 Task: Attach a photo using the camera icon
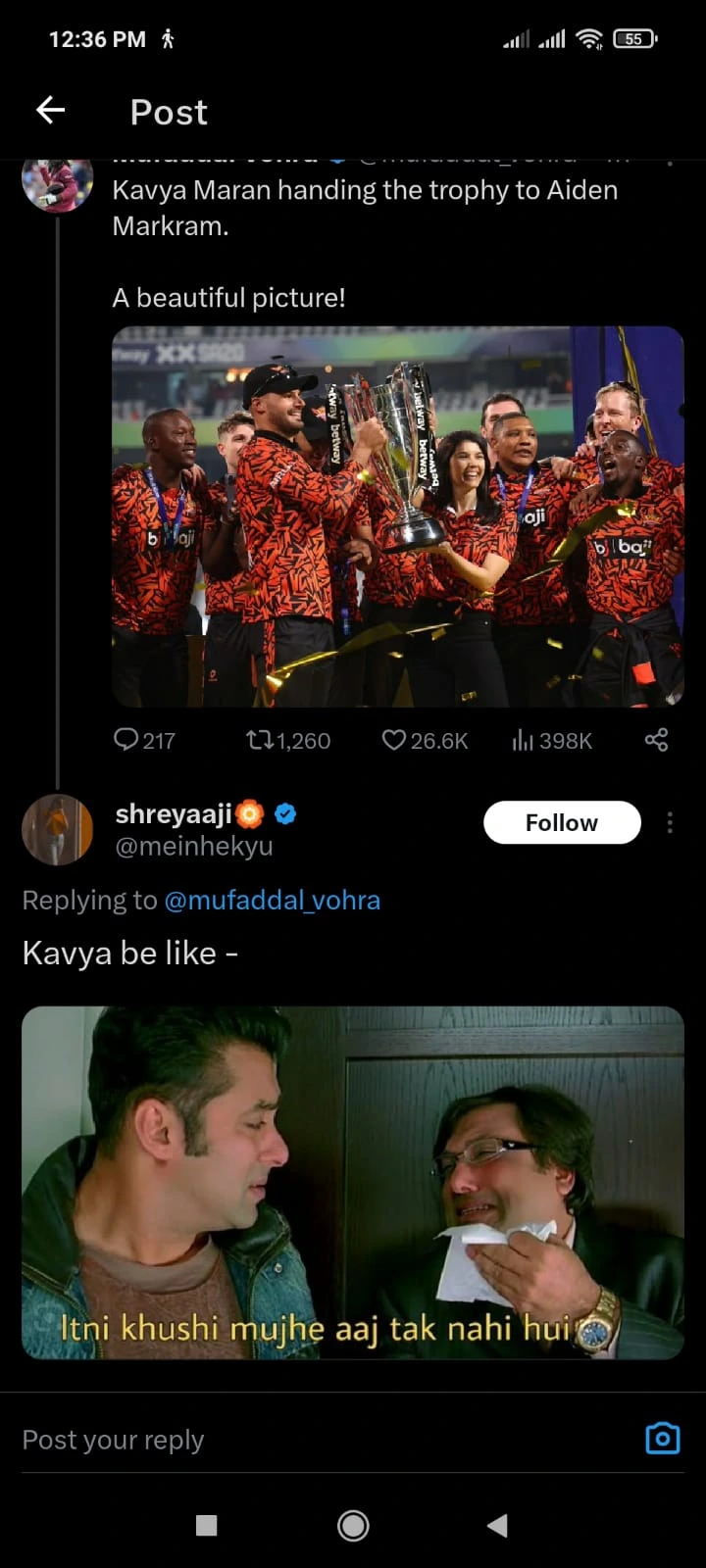(662, 1438)
